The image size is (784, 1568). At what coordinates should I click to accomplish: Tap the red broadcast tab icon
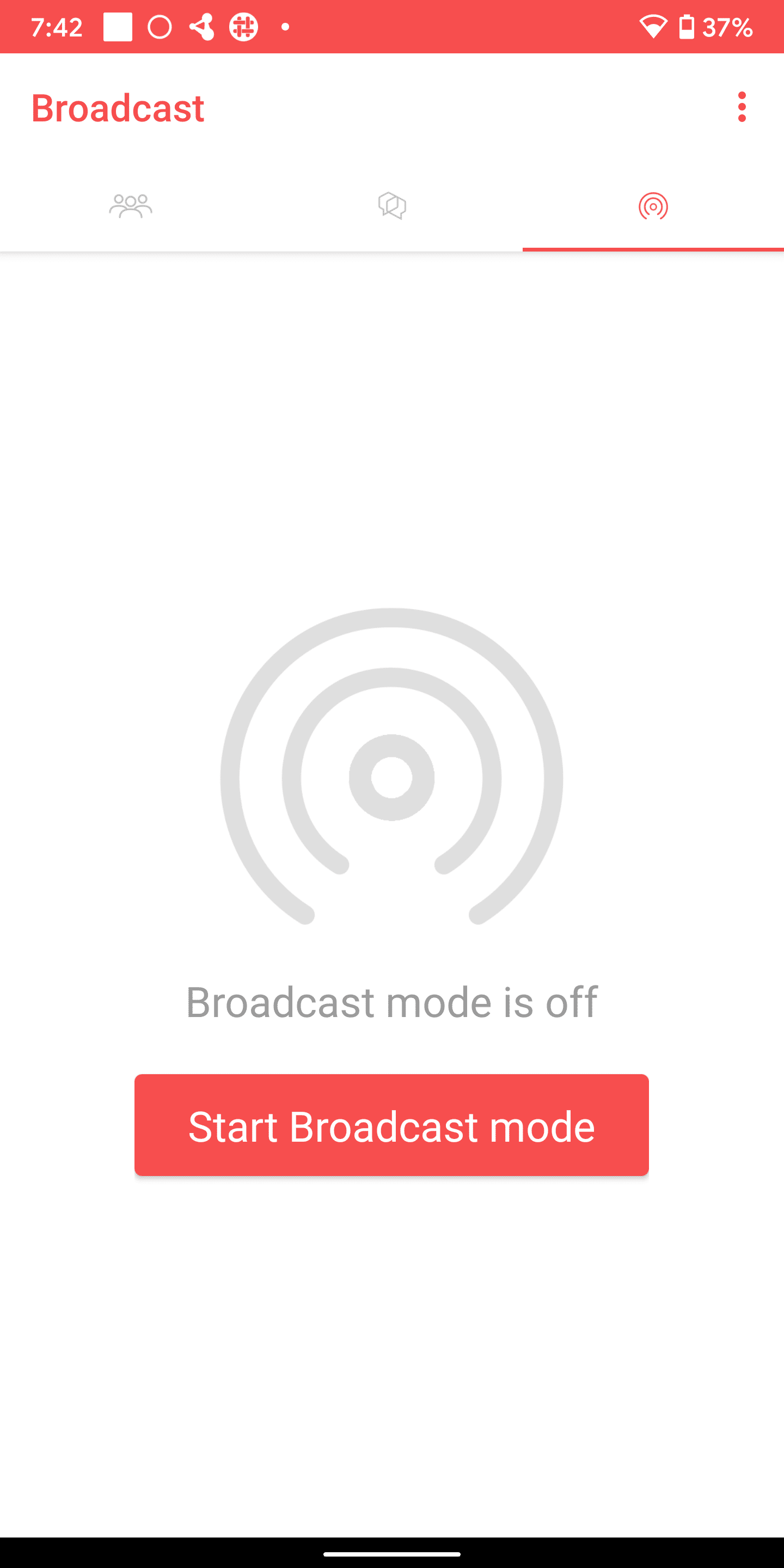tap(653, 207)
